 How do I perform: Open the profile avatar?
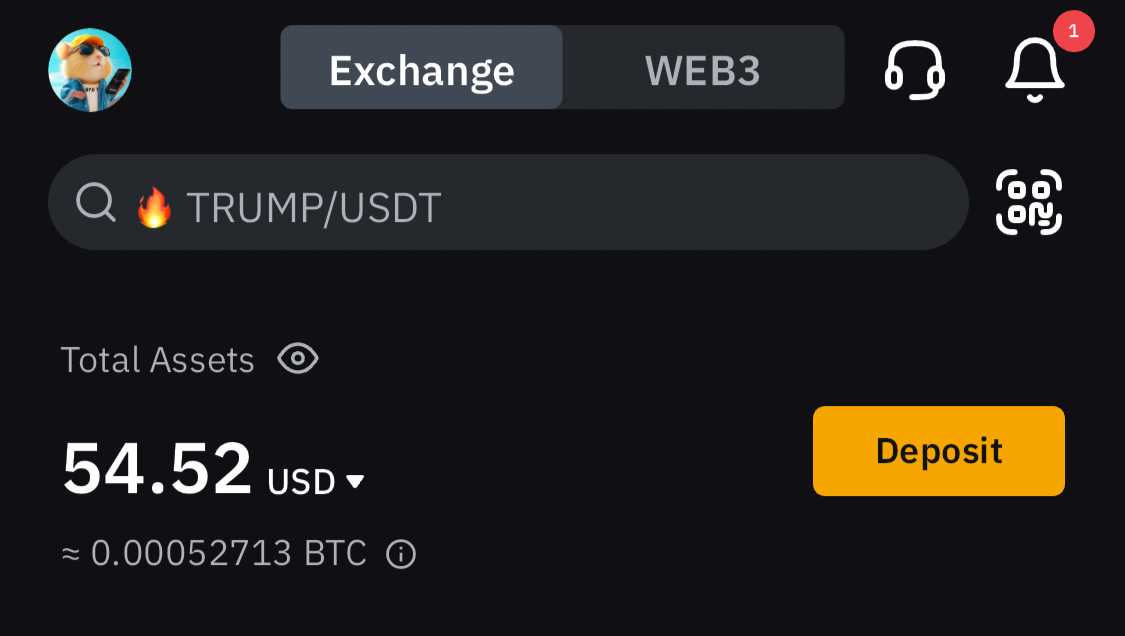90,70
